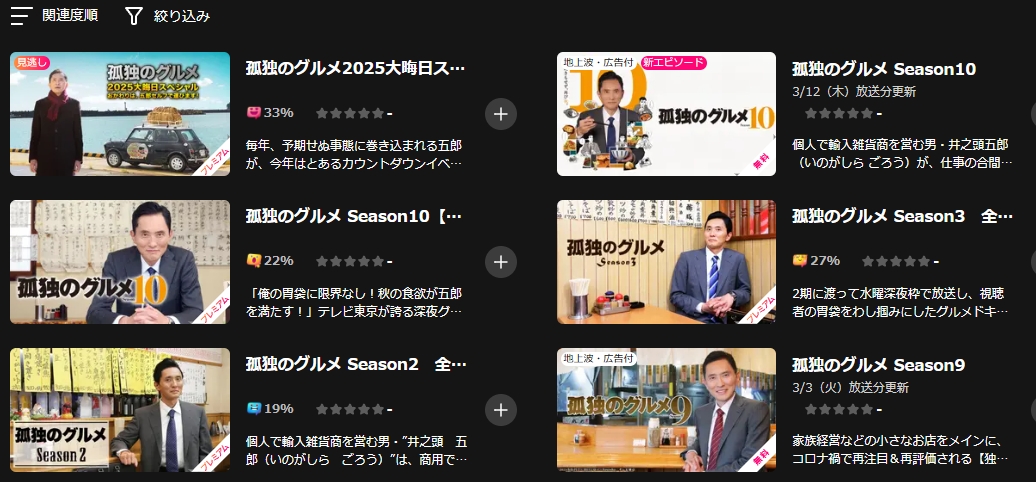The width and height of the screenshot is (1036, 482).
Task: Select the 孤独のグルメ Season3 全 title
Action: [x=888, y=216]
